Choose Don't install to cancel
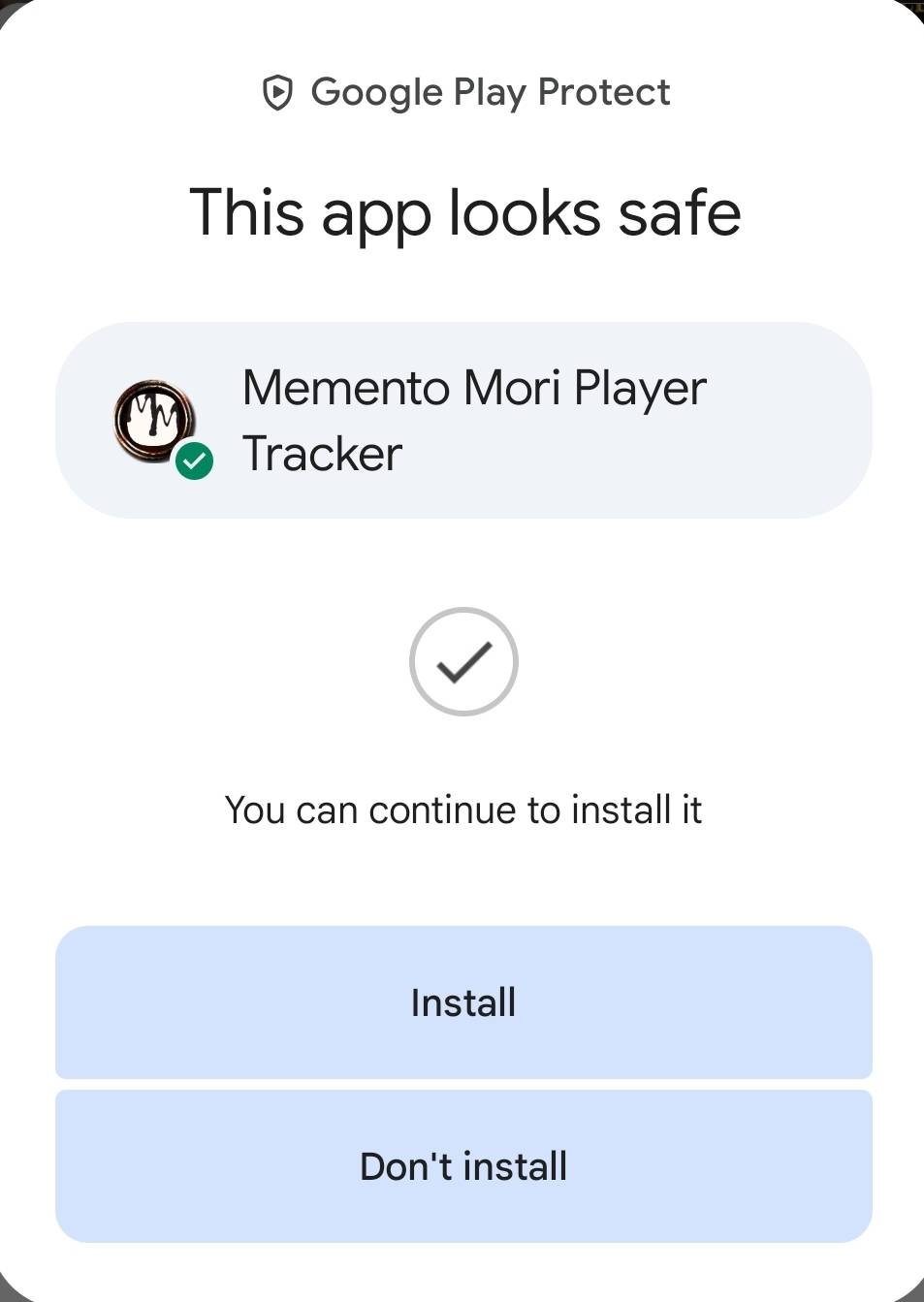The image size is (924, 1302). pos(463,1166)
